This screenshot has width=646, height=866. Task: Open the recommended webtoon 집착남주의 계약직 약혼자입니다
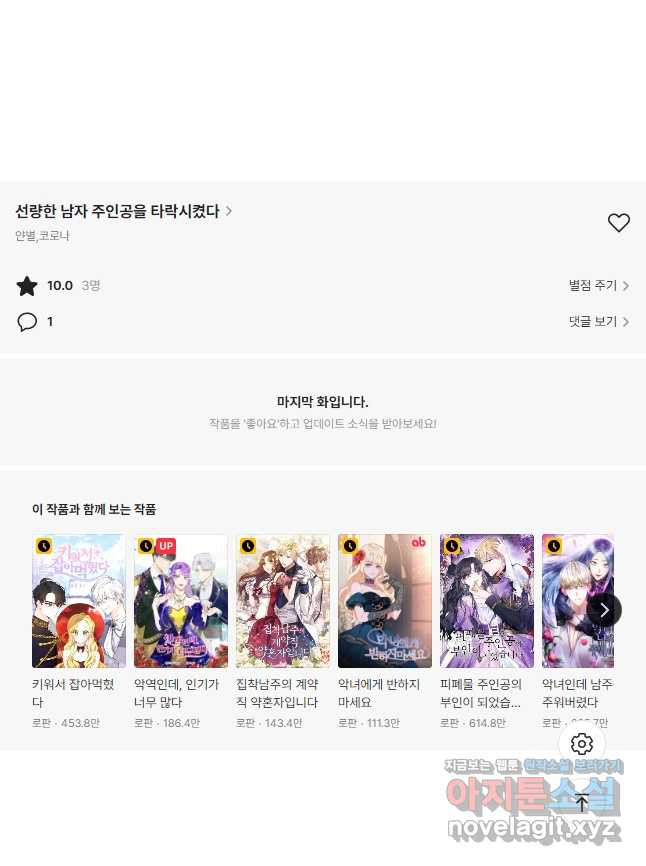[x=283, y=601]
